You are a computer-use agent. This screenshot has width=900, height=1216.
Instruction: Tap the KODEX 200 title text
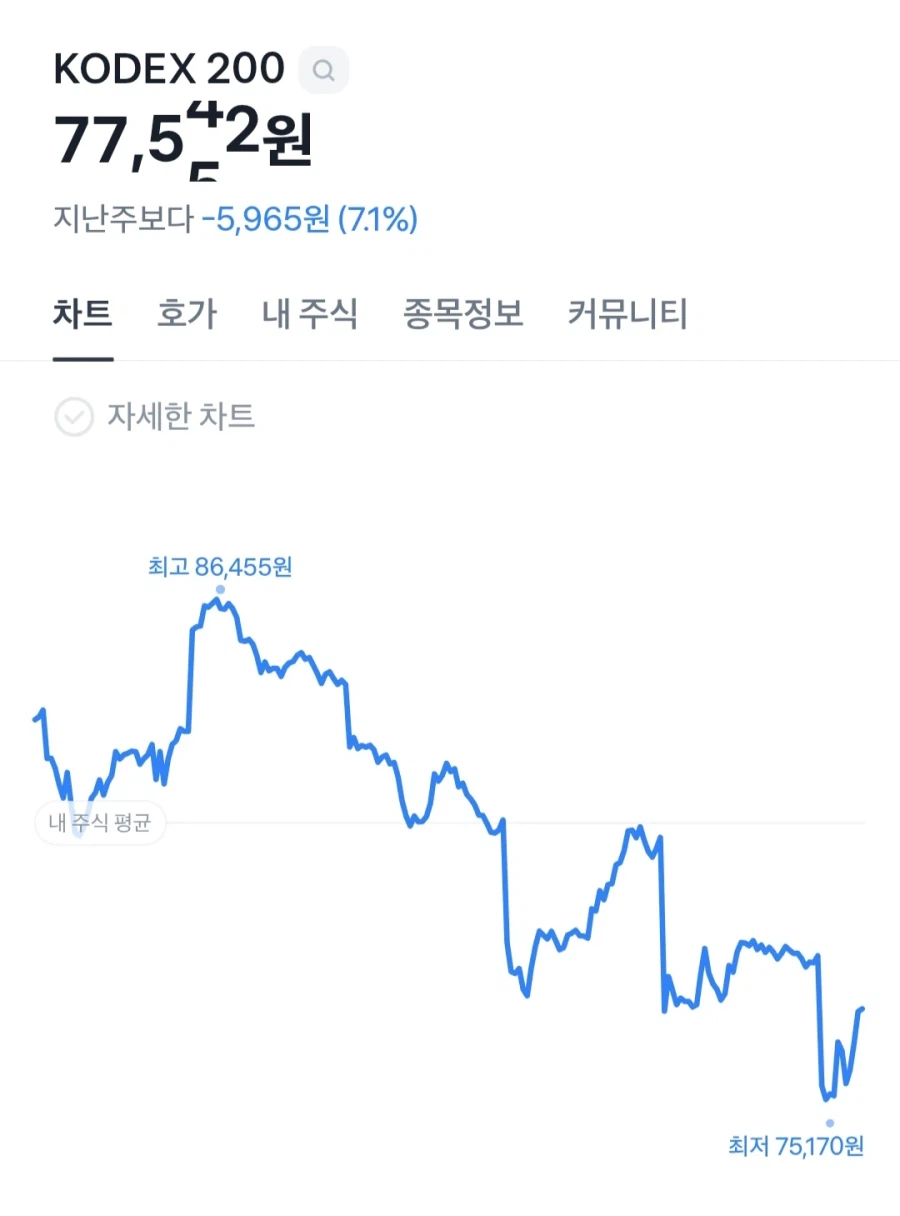click(x=169, y=68)
